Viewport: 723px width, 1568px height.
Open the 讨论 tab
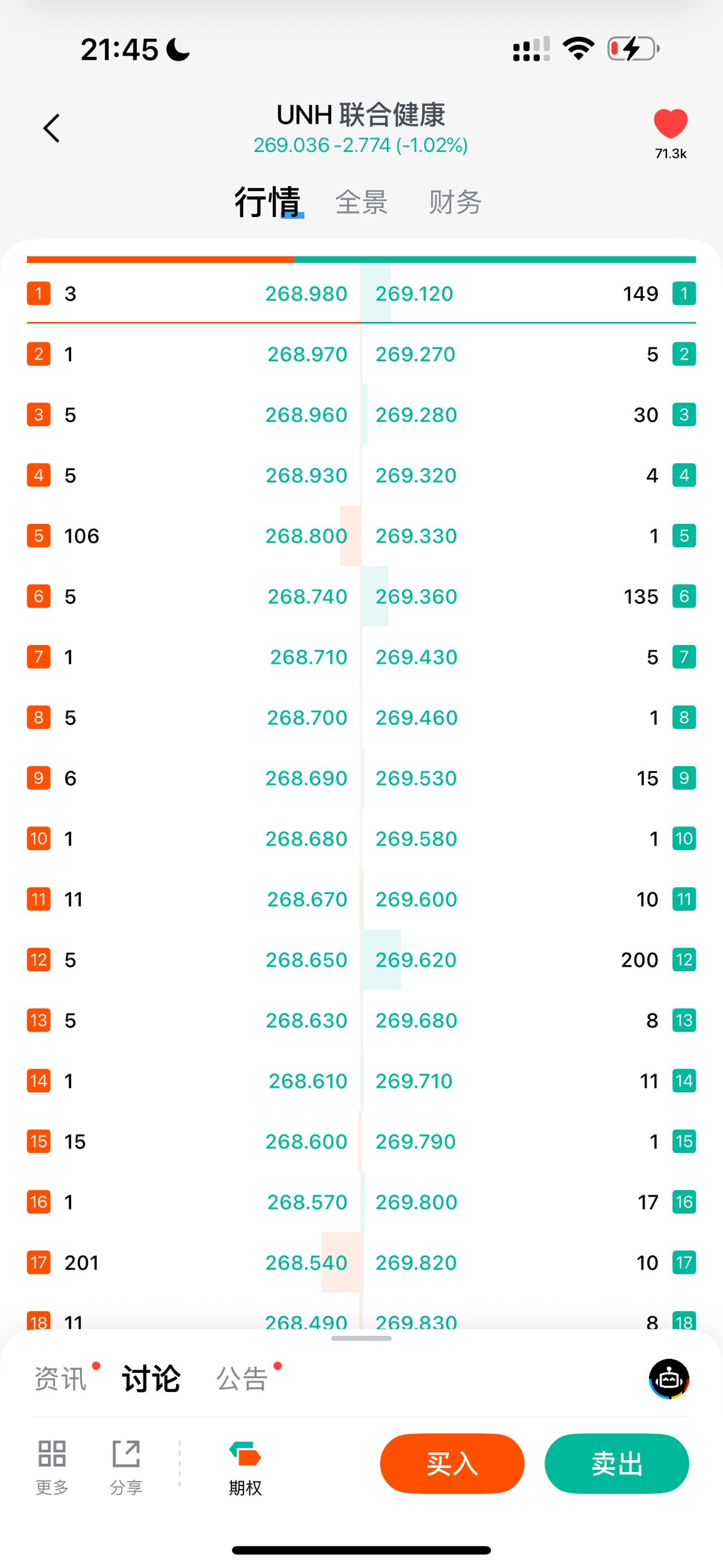coord(152,1379)
